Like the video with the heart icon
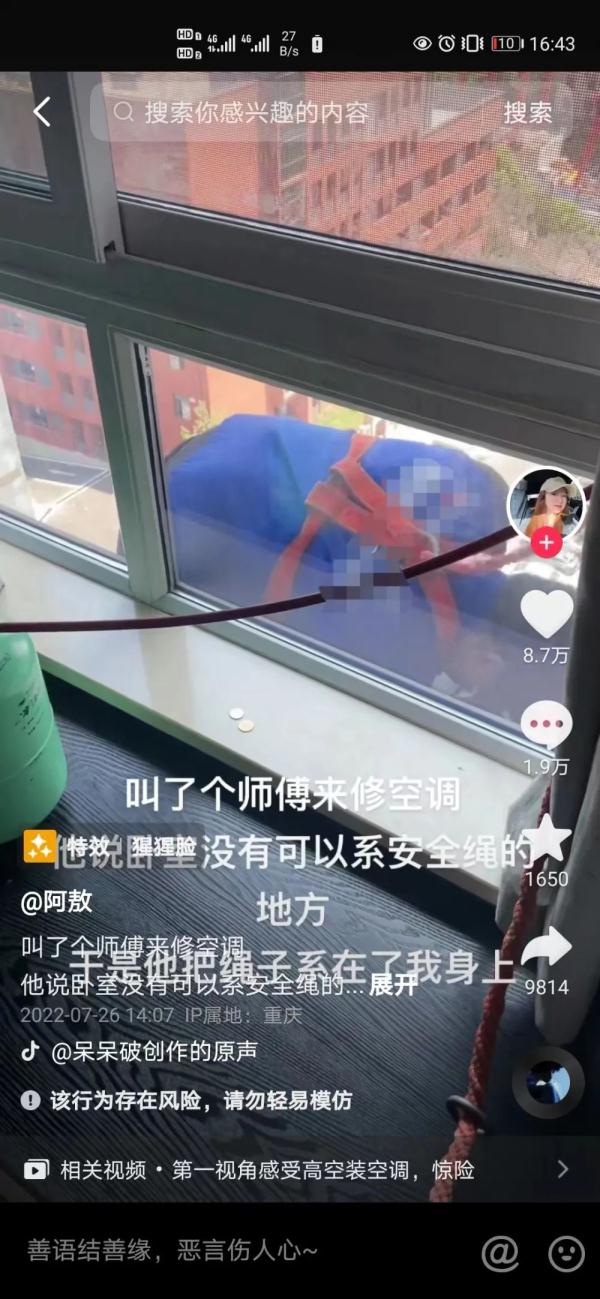600x1299 pixels. point(547,613)
